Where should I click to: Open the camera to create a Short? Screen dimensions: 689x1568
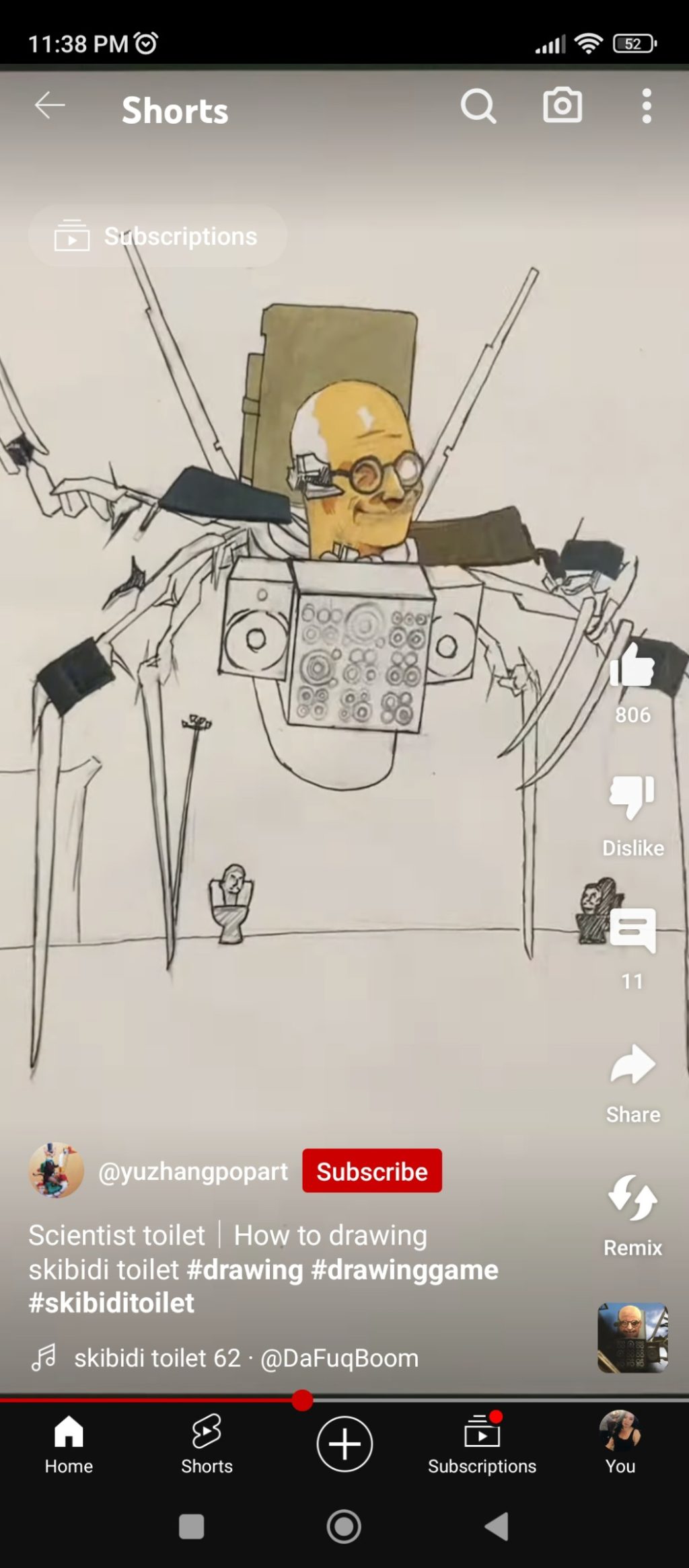(x=563, y=106)
